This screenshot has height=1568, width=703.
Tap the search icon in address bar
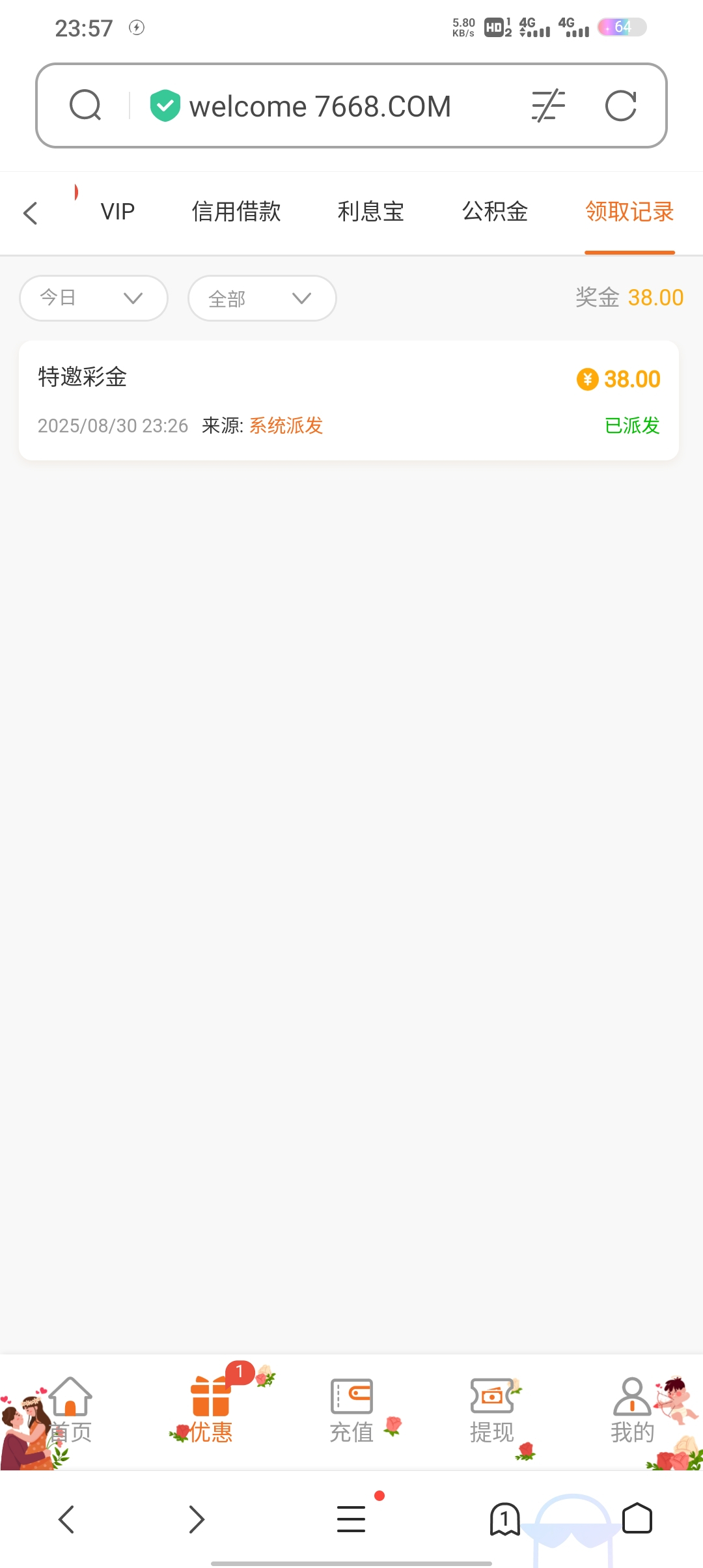(85, 105)
